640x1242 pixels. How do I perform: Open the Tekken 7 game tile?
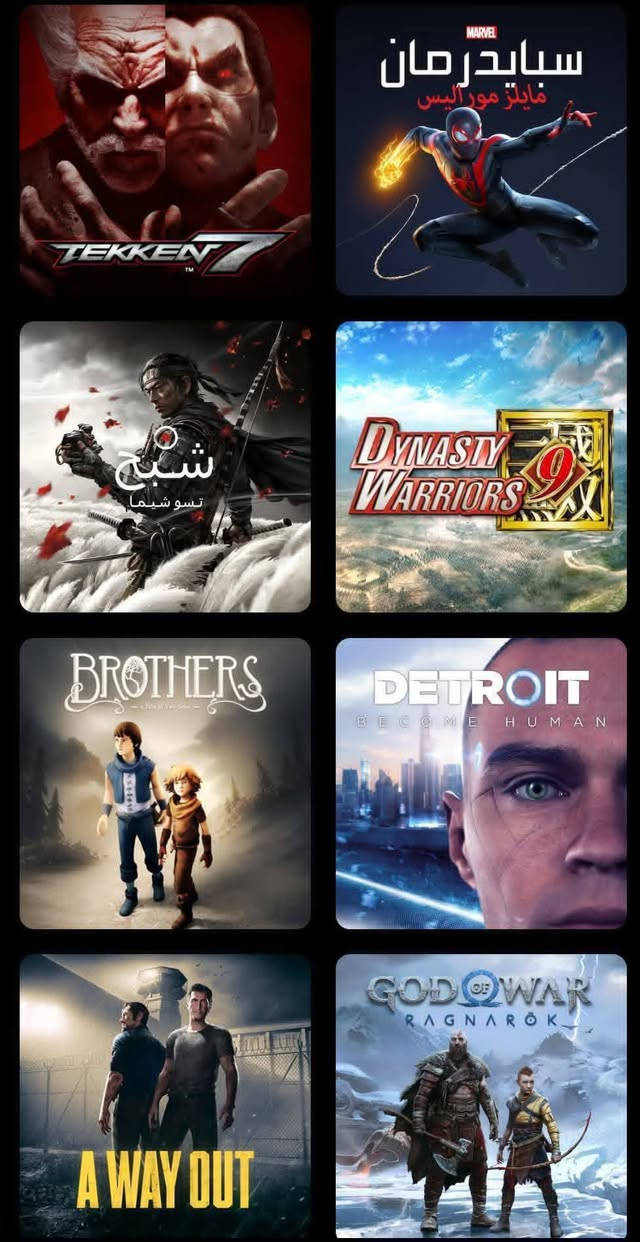pos(165,150)
